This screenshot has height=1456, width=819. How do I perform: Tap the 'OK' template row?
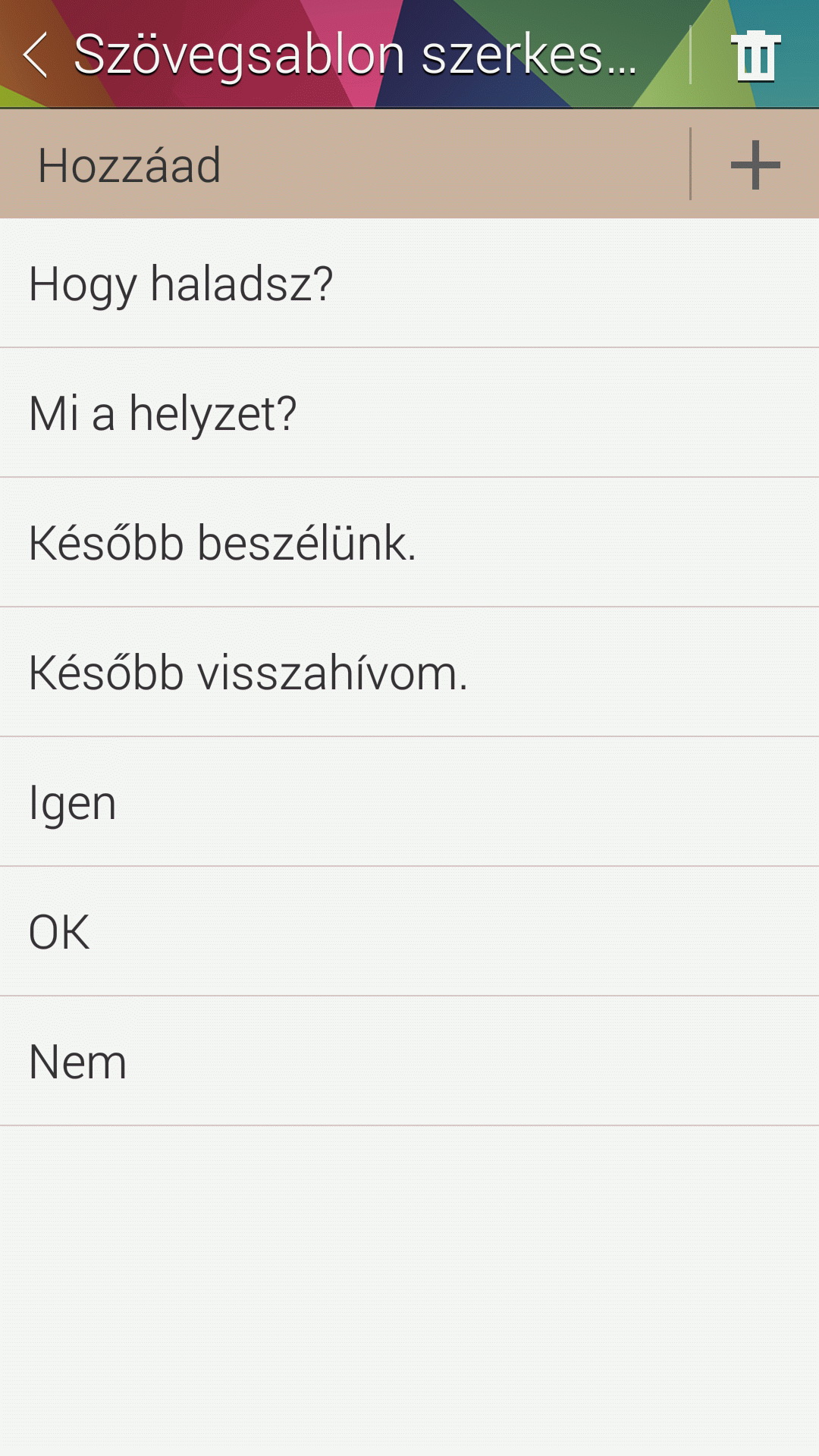coord(409,932)
